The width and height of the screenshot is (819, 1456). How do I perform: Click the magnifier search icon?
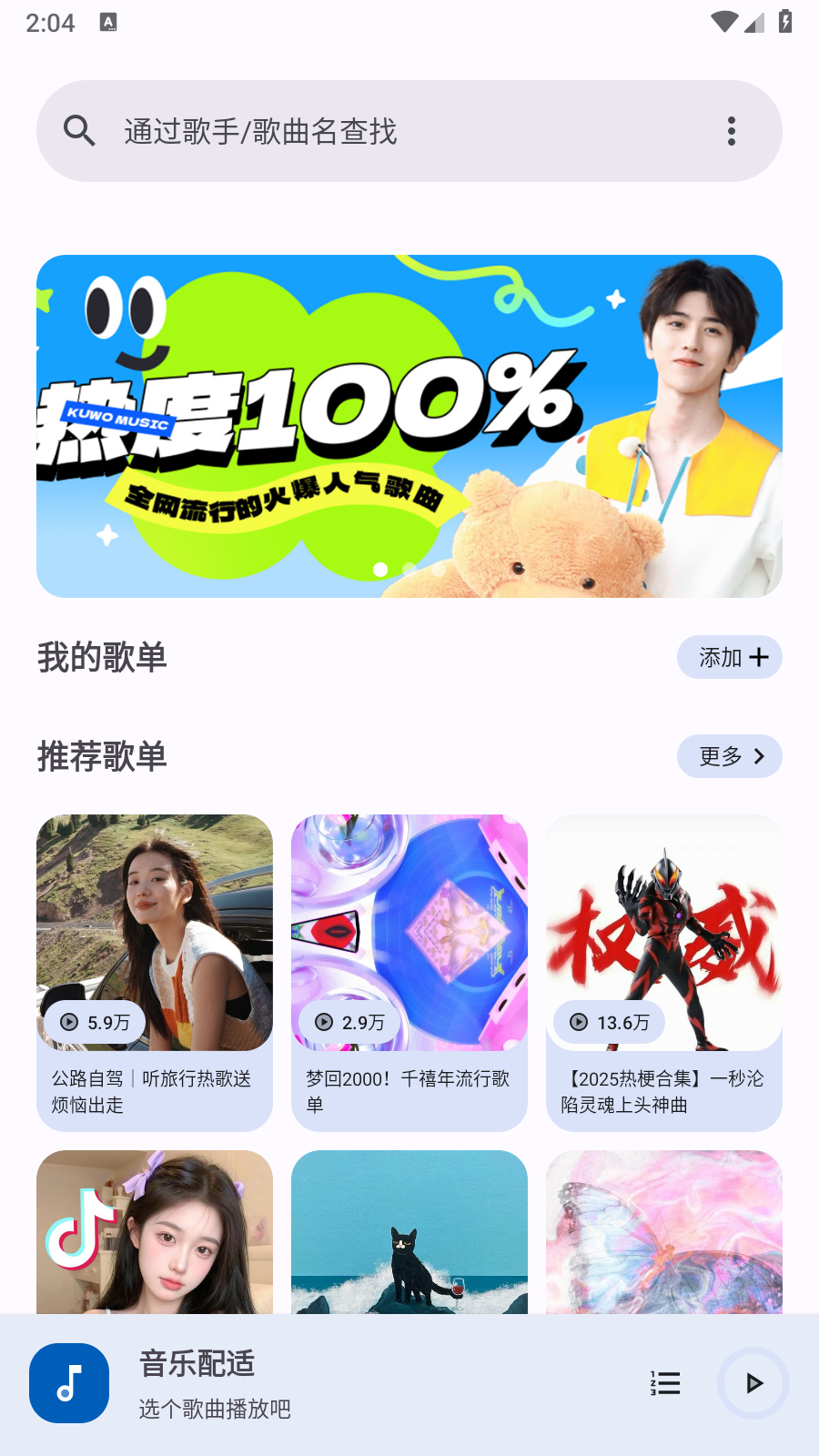coord(80,131)
